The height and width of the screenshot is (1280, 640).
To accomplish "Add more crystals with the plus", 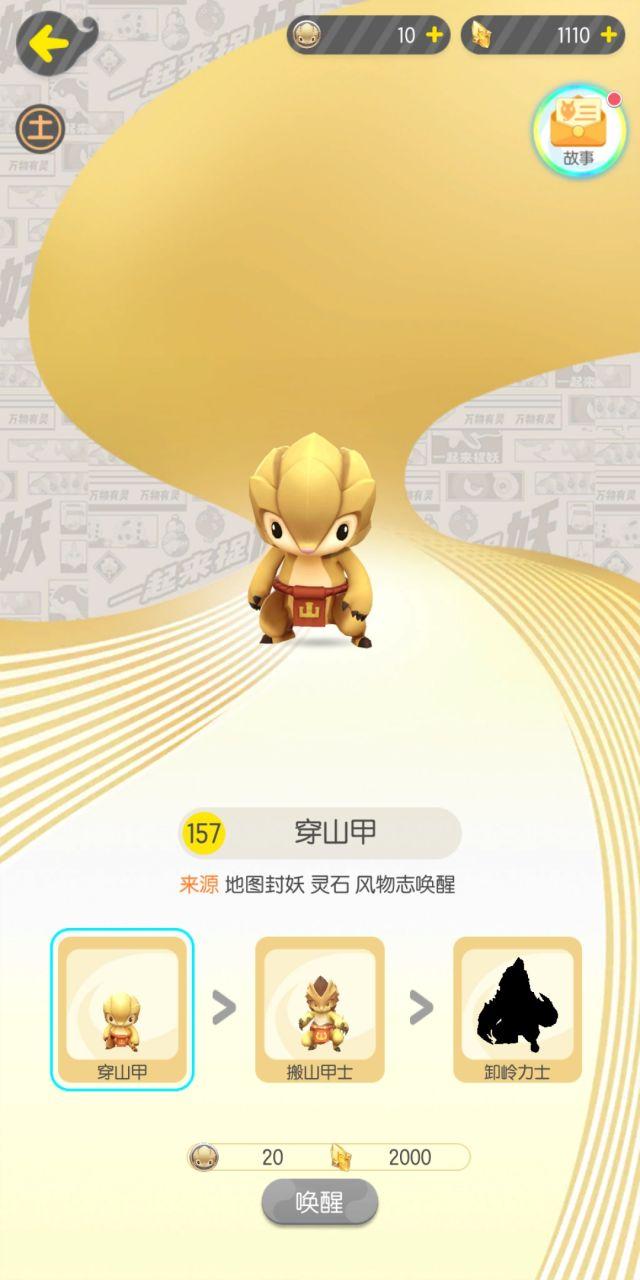I will 609,36.
